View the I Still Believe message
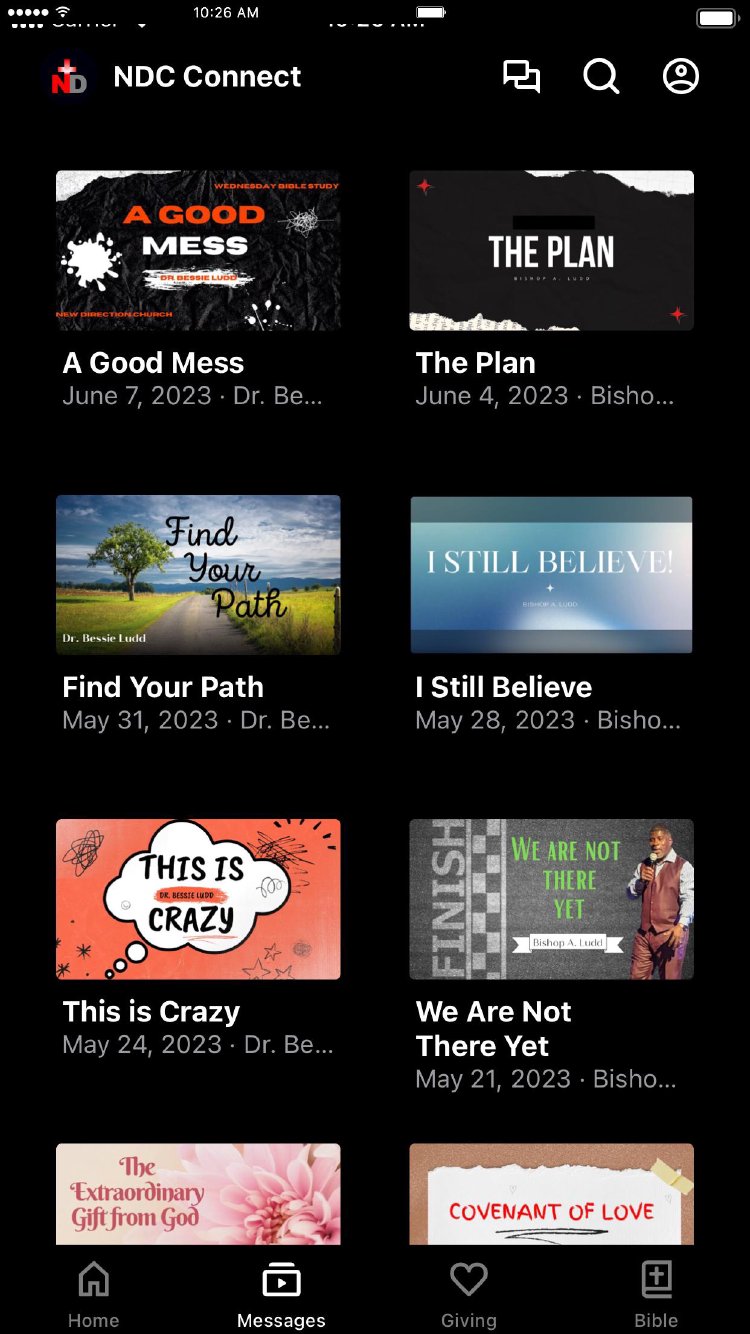 [x=551, y=575]
